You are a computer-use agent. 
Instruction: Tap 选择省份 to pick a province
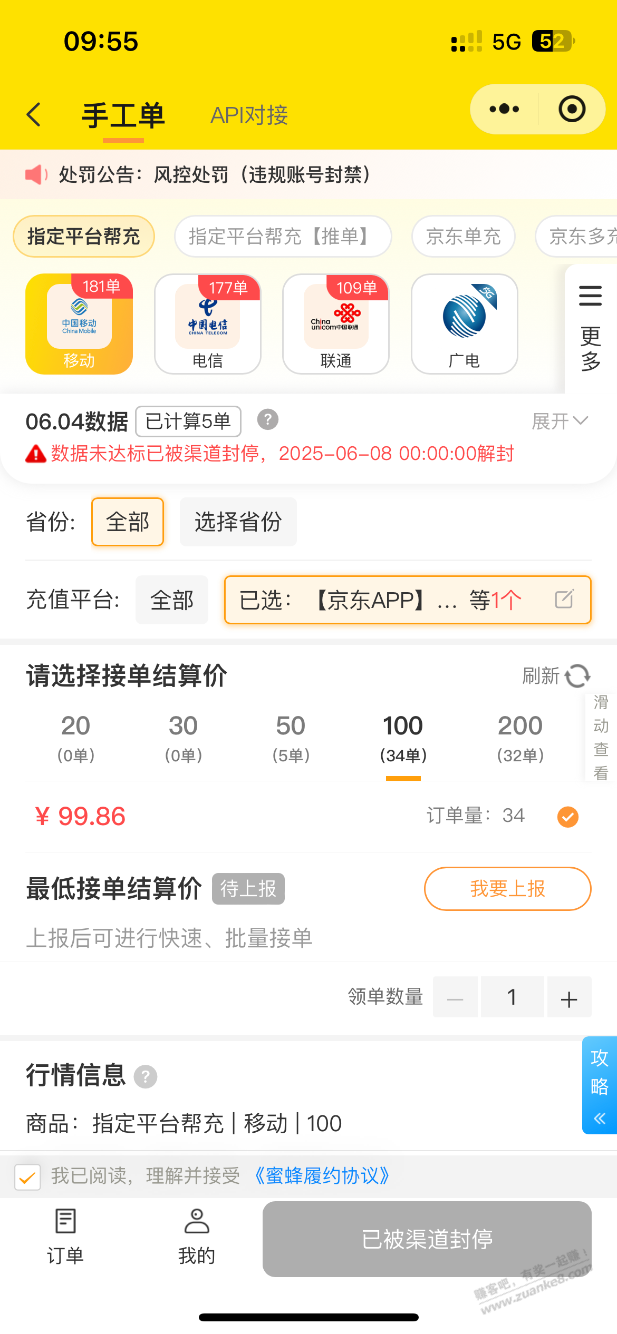point(238,522)
